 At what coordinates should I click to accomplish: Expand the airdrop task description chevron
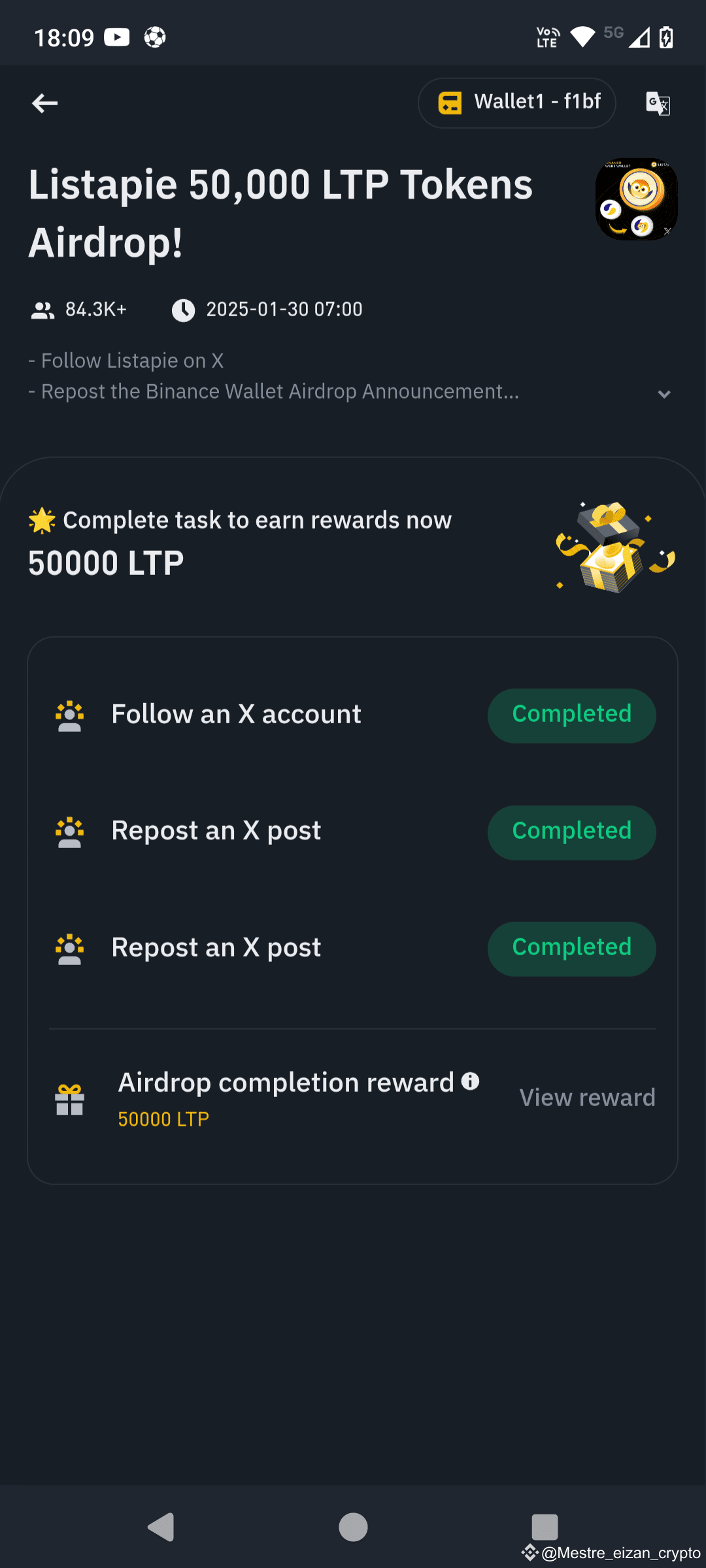point(664,393)
